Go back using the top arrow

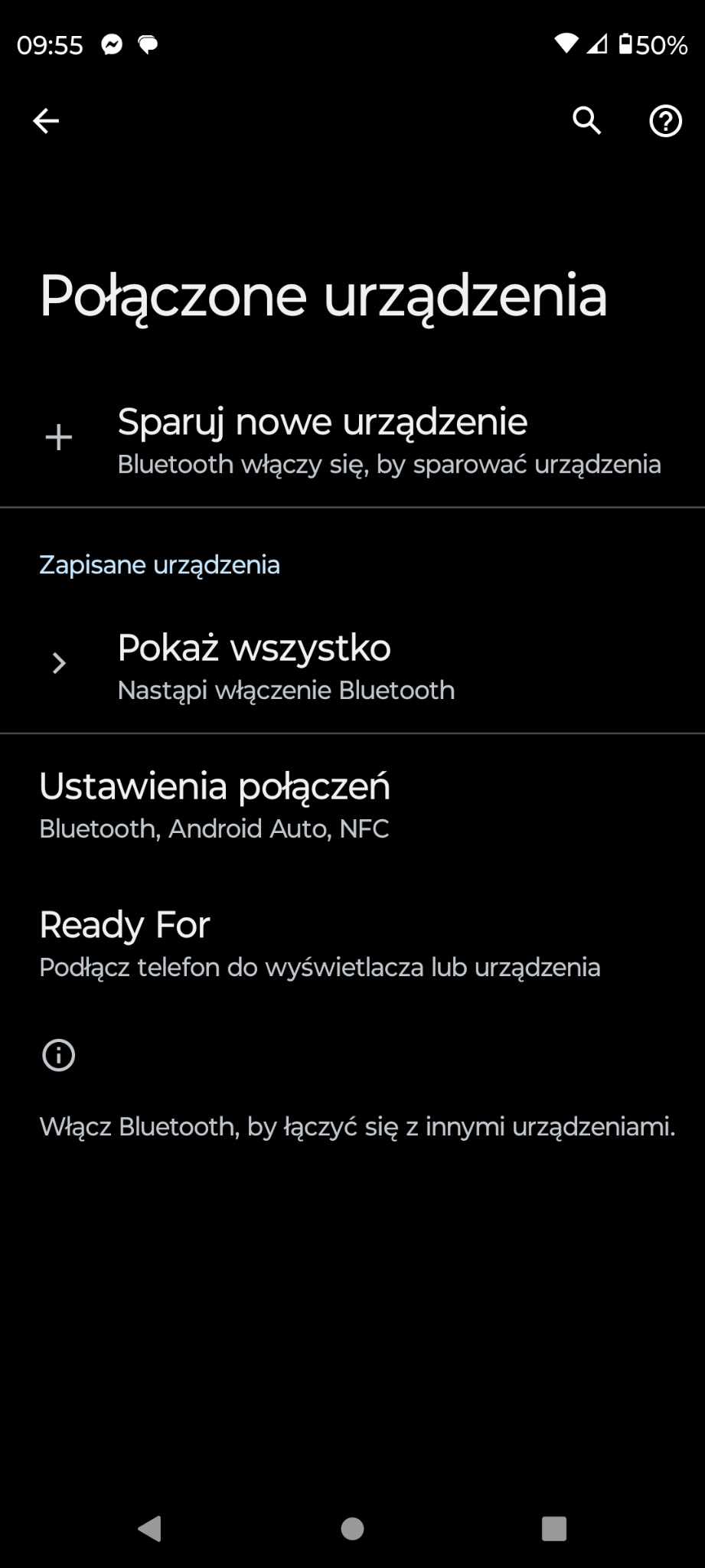coord(46,121)
